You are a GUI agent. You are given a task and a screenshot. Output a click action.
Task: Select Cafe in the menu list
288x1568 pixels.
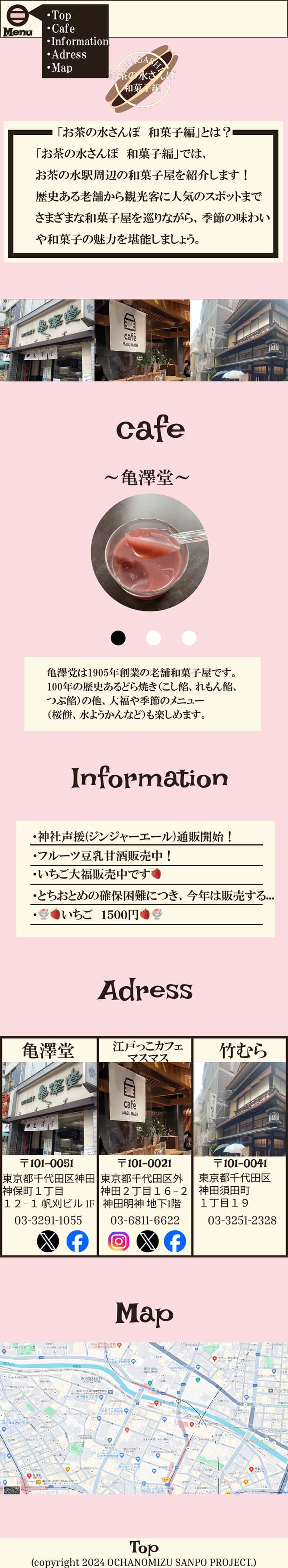point(63,29)
